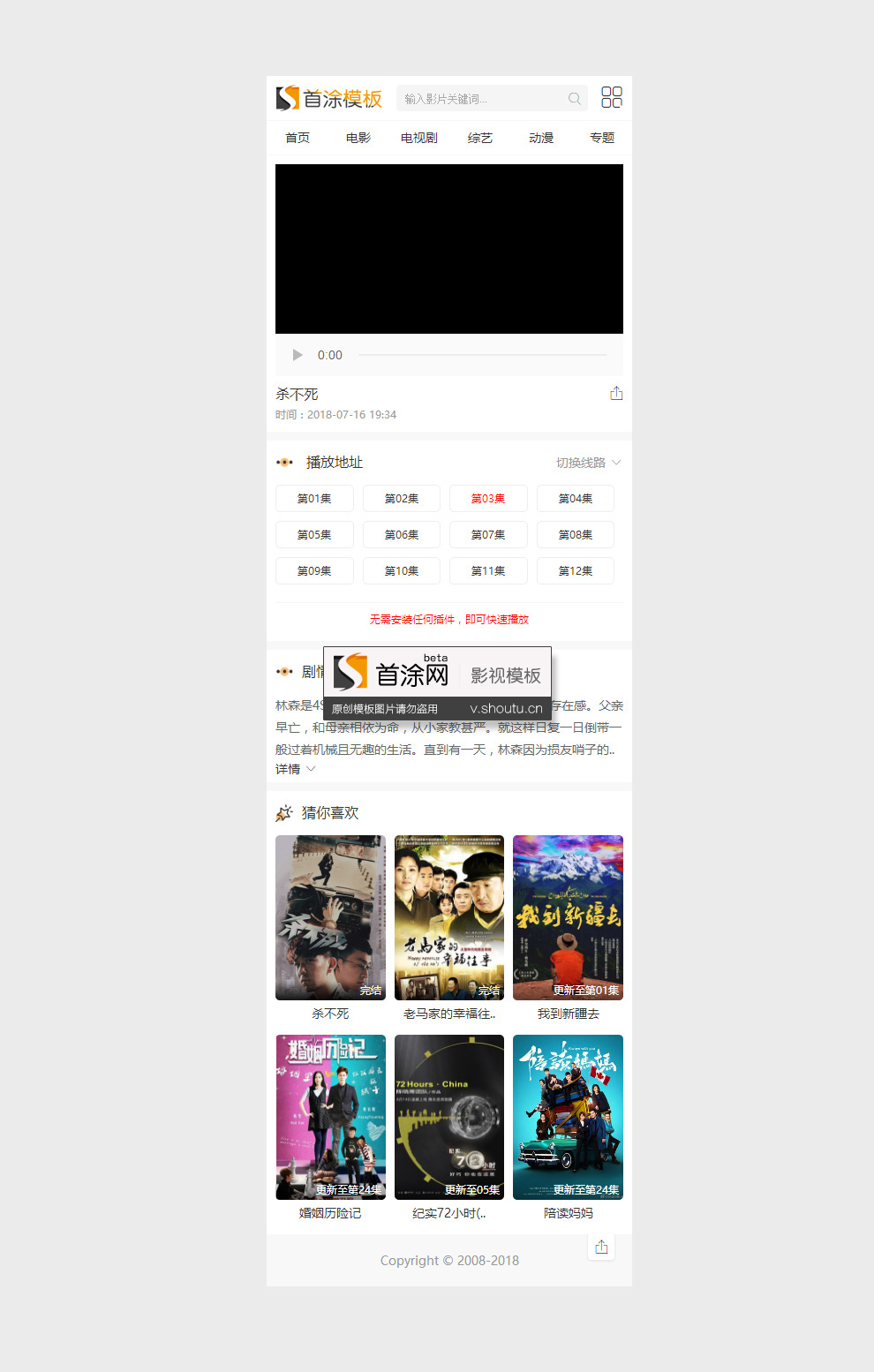Open the 老马家的幸福往事 poster
This screenshot has width=874, height=1372.
(449, 917)
